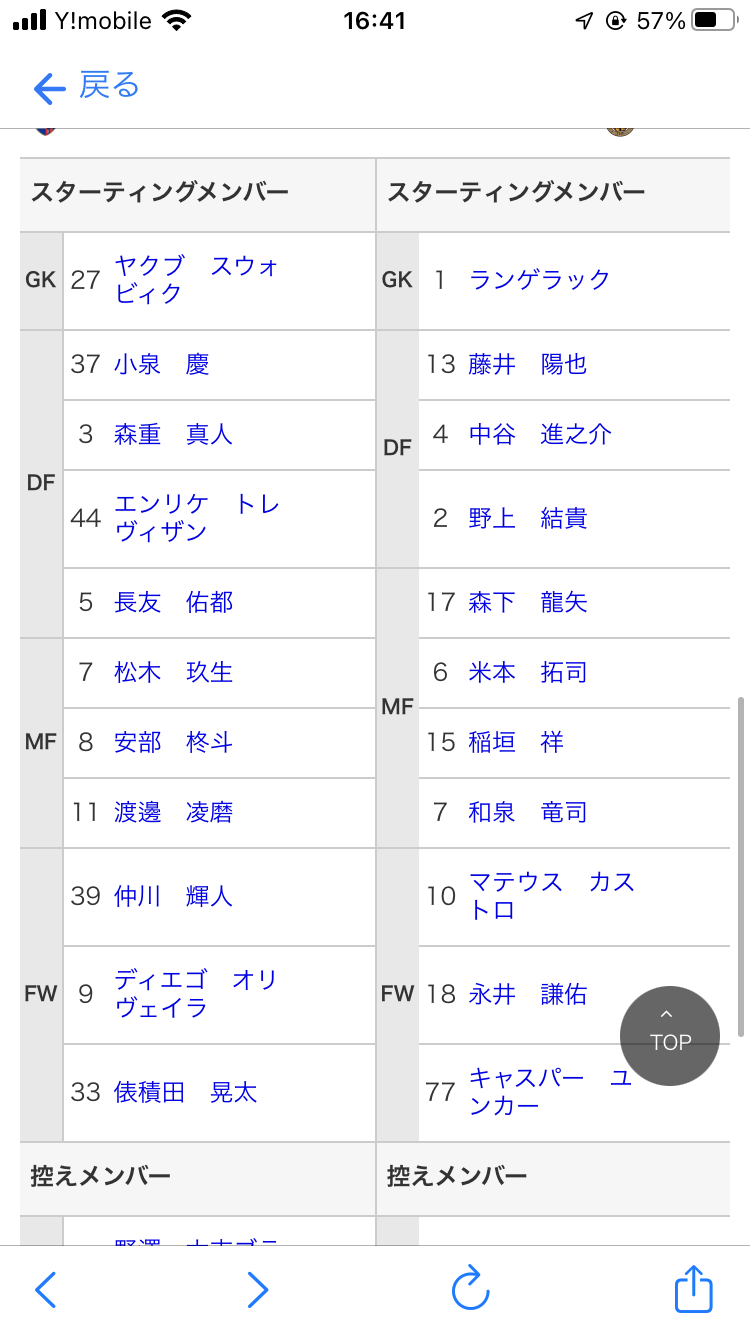750x1334 pixels.
Task: Go to previous page in browser toolbar
Action: click(46, 1290)
